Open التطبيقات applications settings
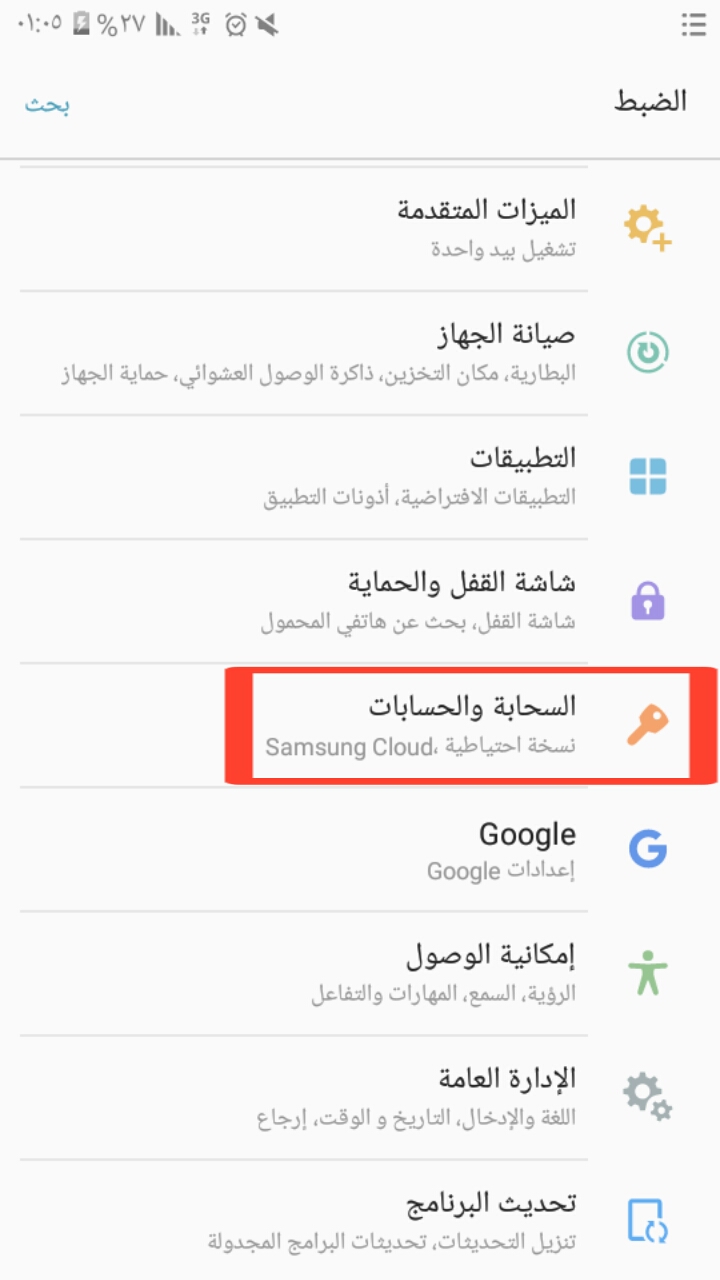The image size is (720, 1280). pos(360,478)
